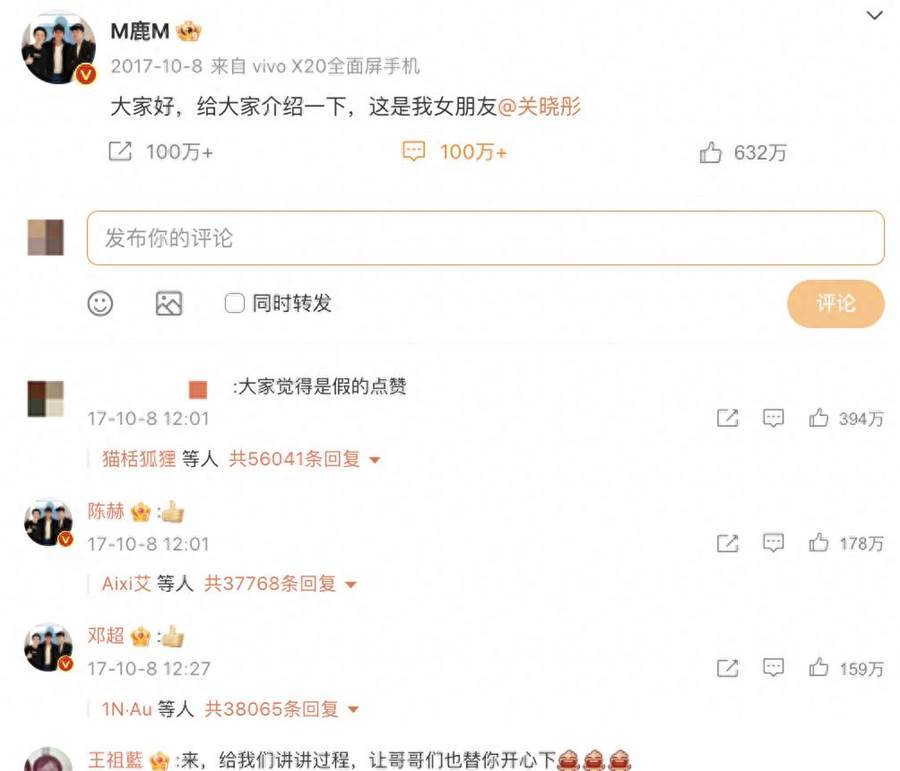This screenshot has height=771, width=900.
Task: Submit with the 评论 button
Action: pyautogui.click(x=835, y=303)
